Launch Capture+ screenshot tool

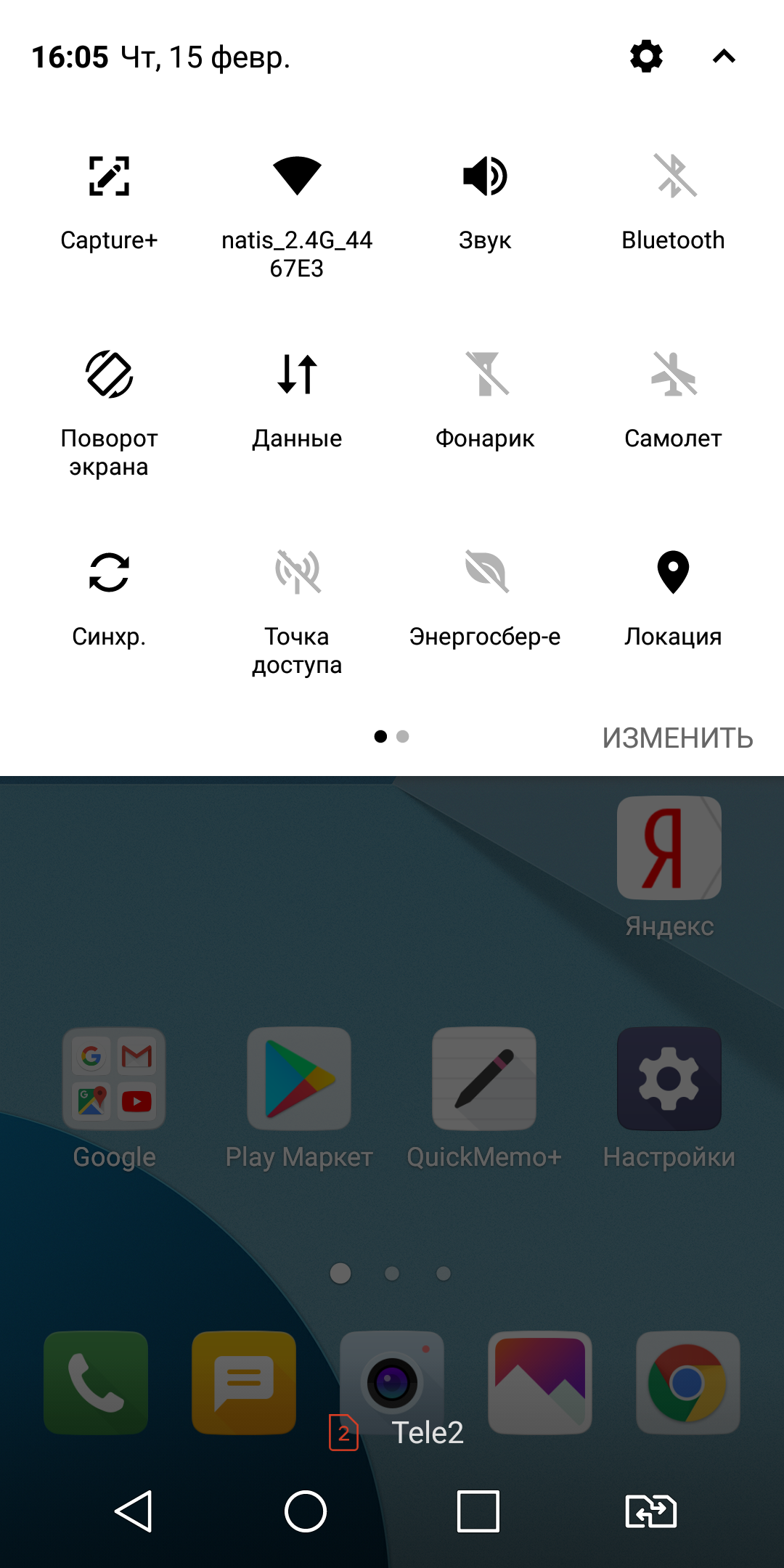109,176
